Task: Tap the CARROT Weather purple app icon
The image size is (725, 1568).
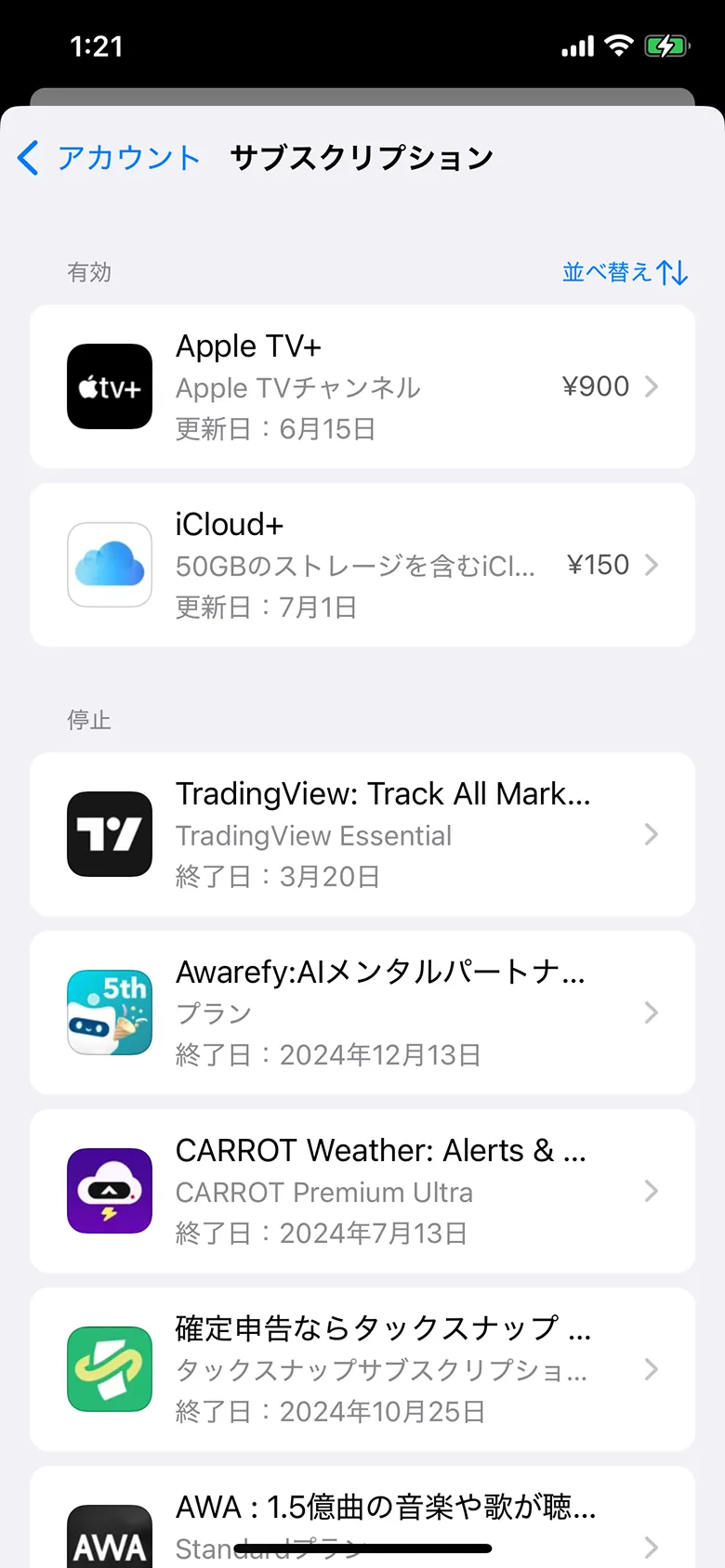Action: [x=109, y=1191]
